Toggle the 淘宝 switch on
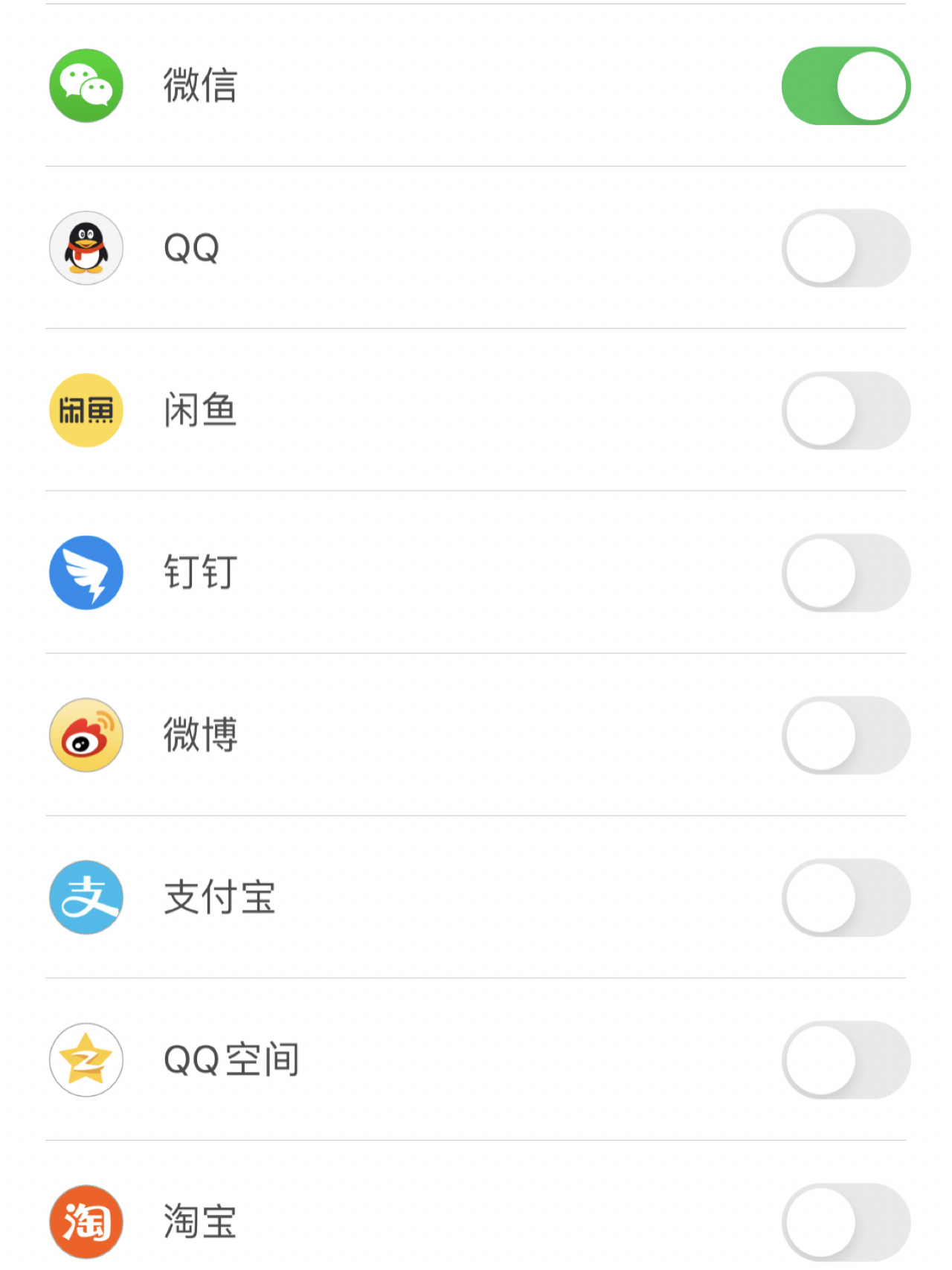The height and width of the screenshot is (1270, 952). (x=846, y=1222)
